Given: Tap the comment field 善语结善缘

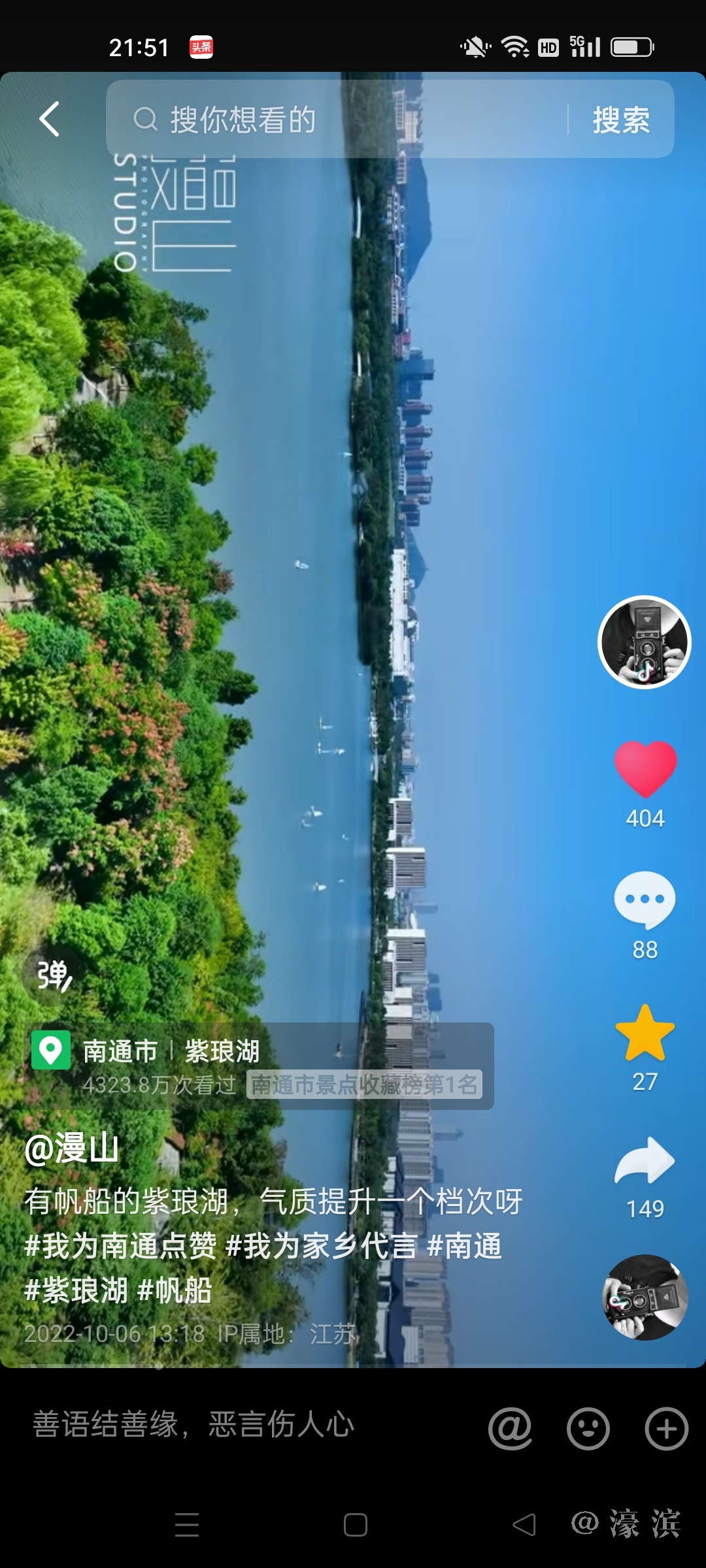Looking at the screenshot, I should point(248,1425).
